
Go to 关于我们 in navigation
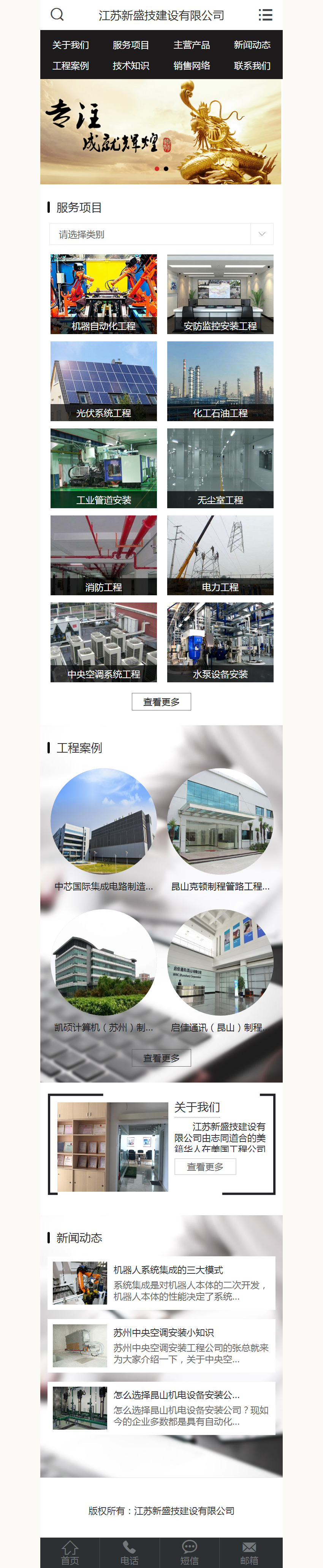[x=71, y=45]
